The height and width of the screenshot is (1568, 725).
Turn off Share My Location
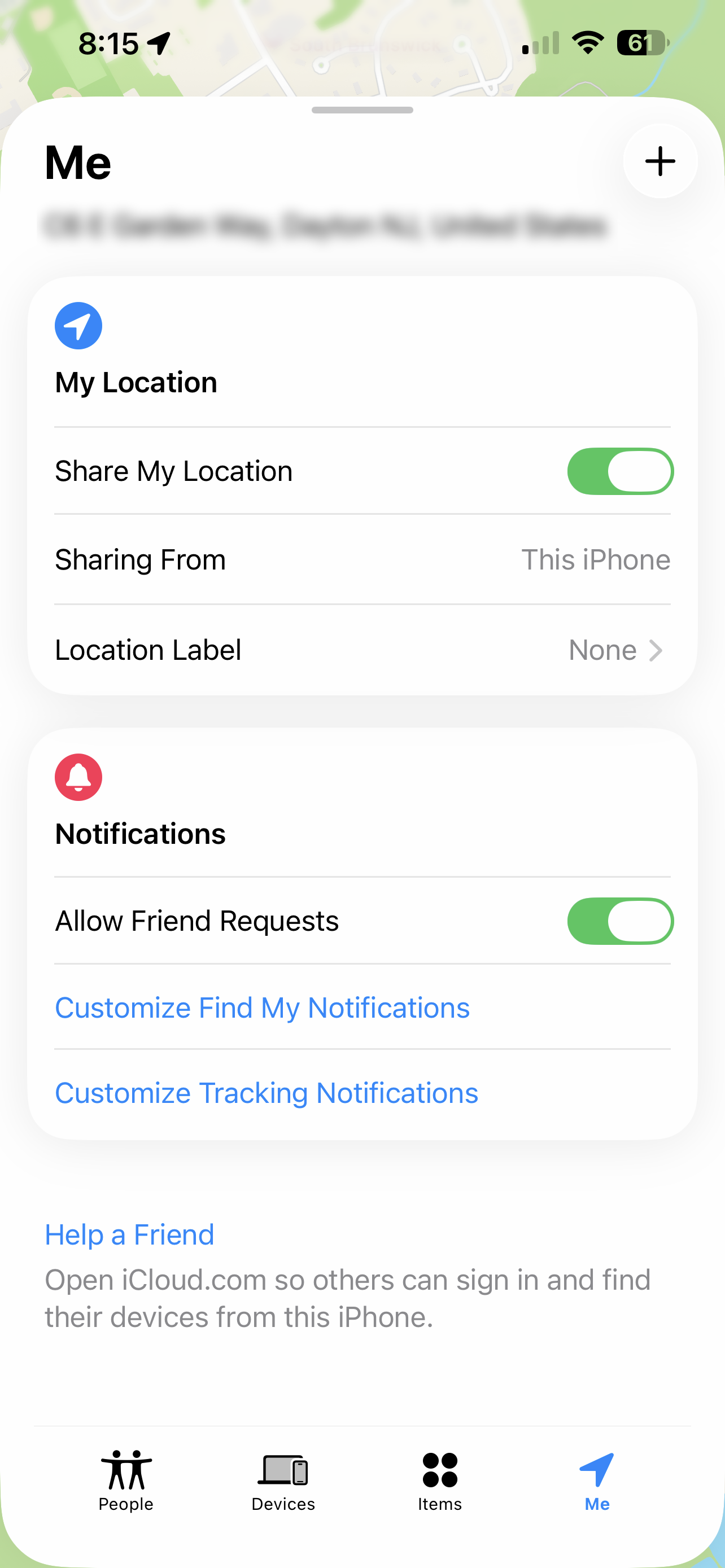(619, 471)
